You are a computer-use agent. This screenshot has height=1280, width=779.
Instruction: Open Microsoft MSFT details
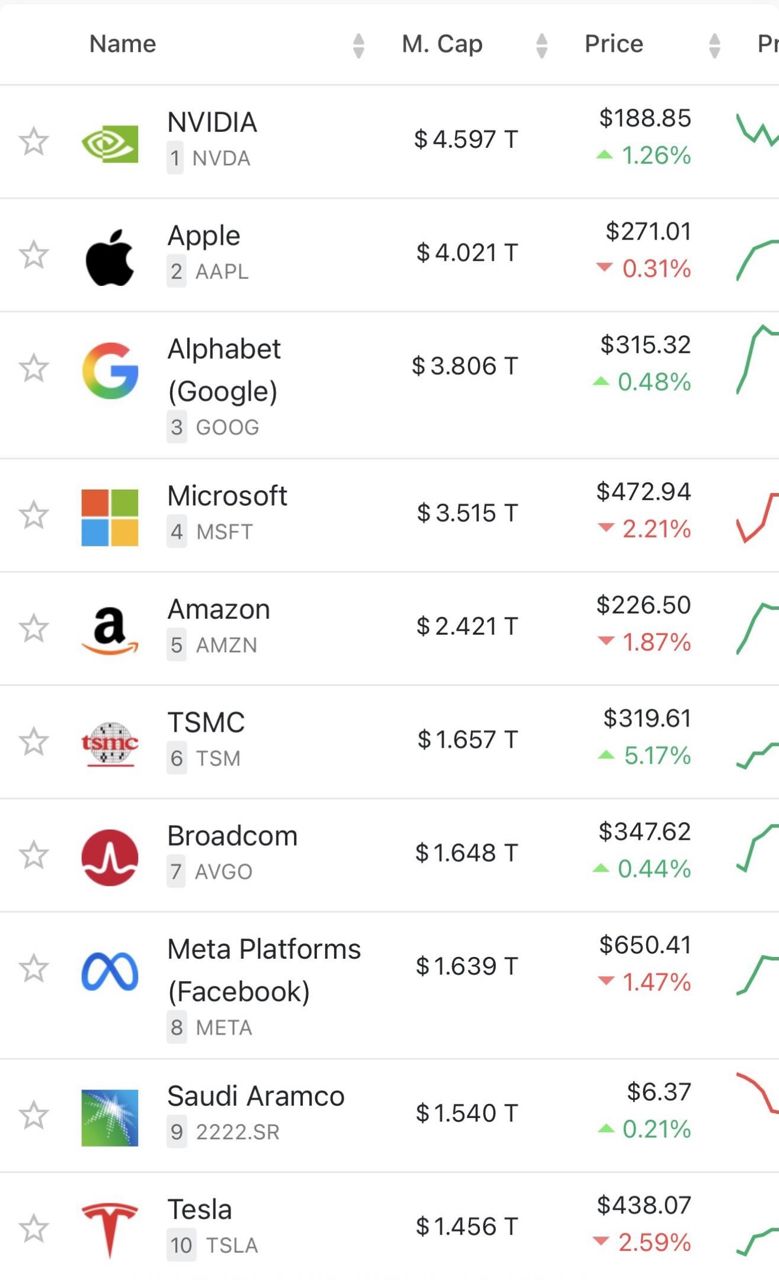click(227, 496)
